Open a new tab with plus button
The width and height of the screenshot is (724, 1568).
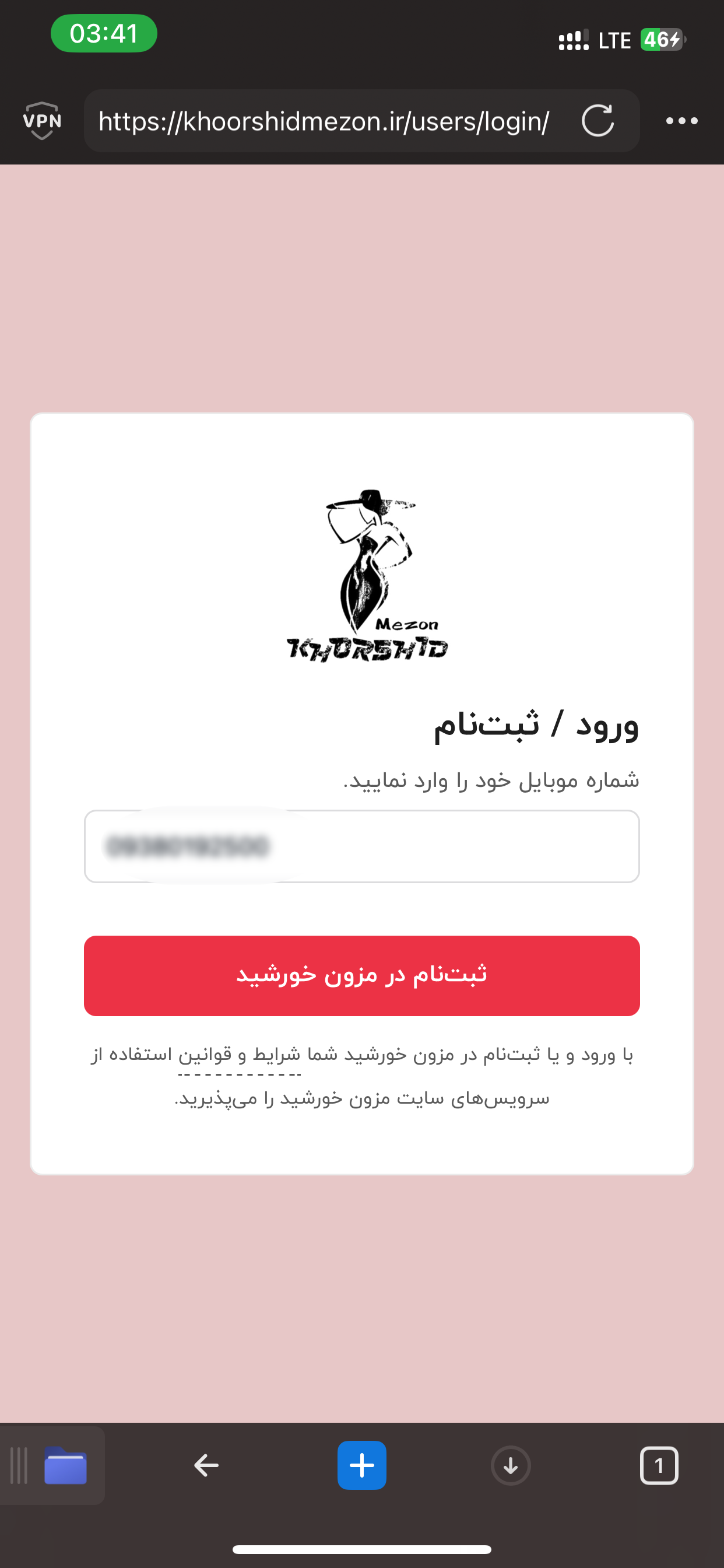click(x=361, y=1465)
